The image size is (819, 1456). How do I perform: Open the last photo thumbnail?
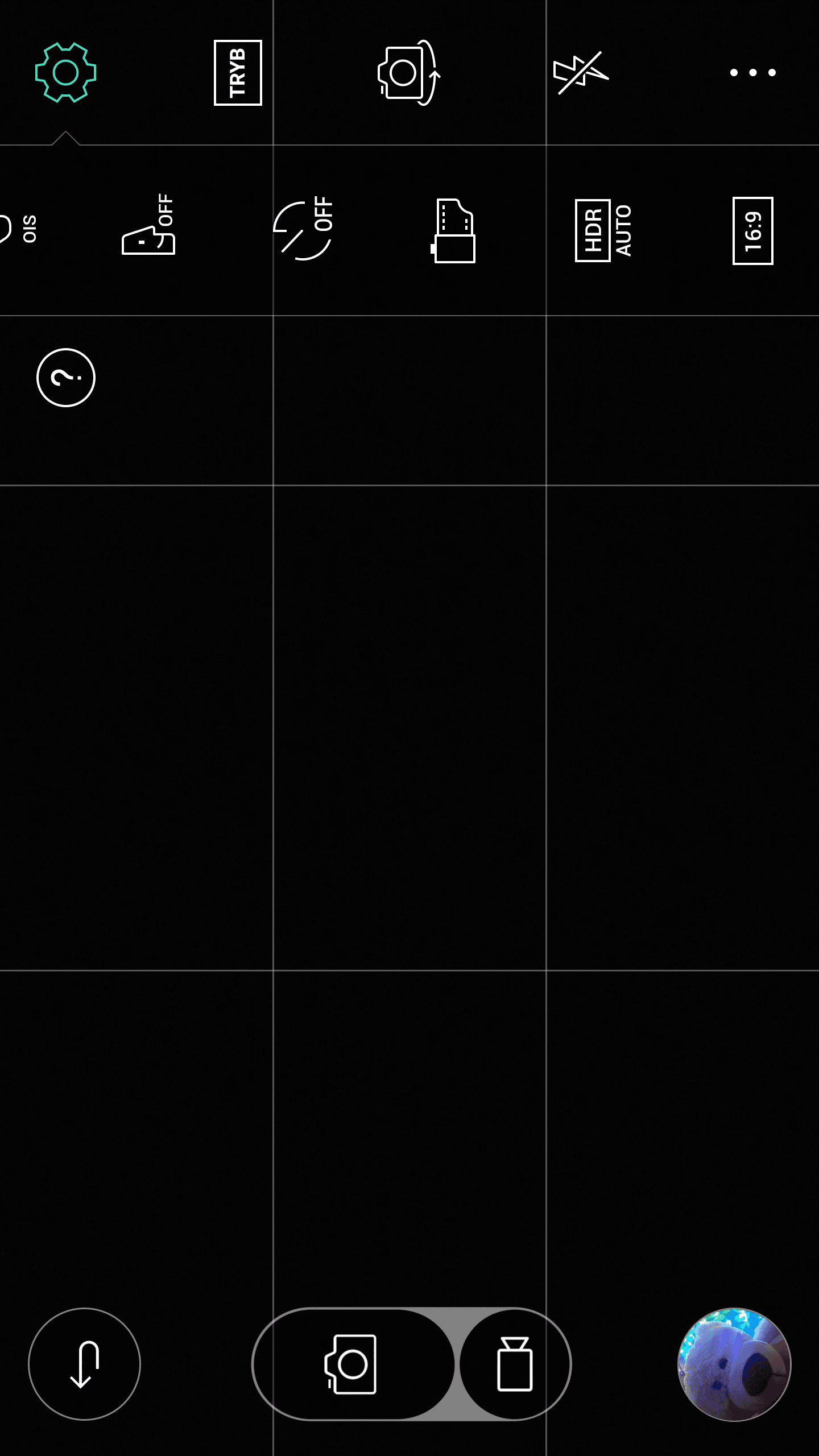[x=734, y=1364]
